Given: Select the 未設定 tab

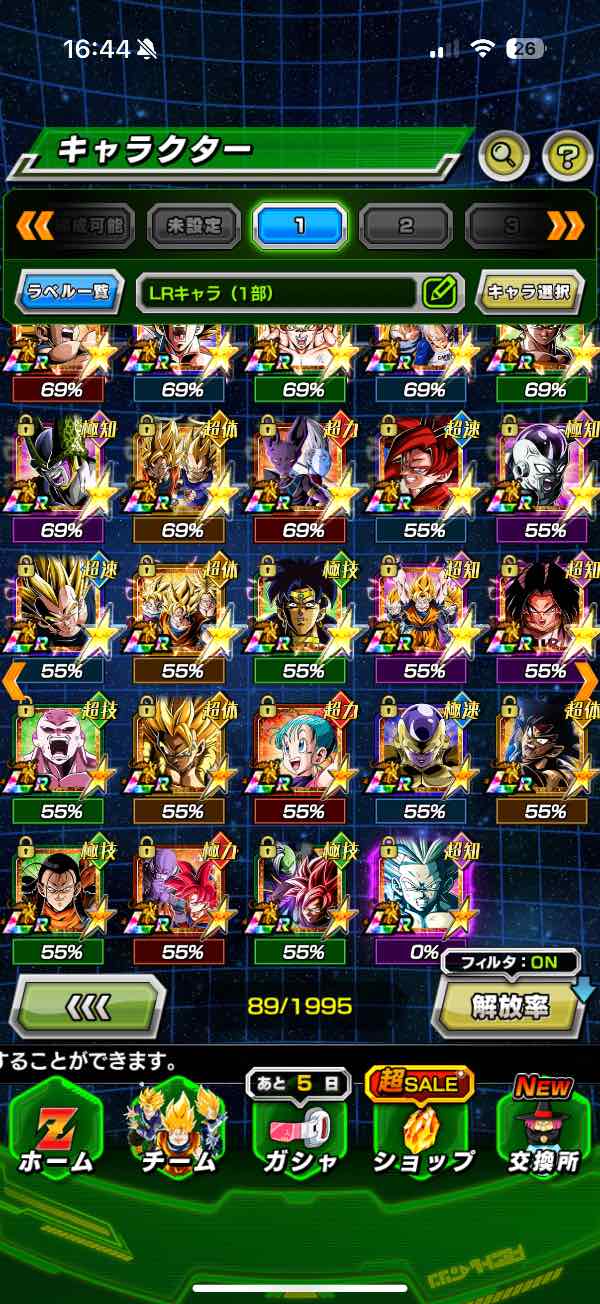Looking at the screenshot, I should click(x=194, y=226).
